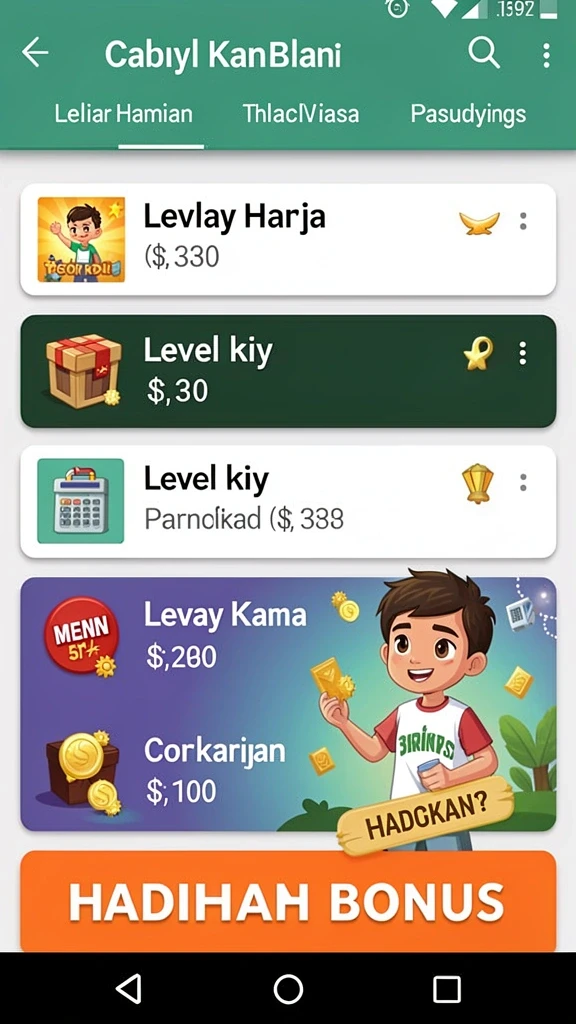Tap the system home button
576x1024 pixels.
click(288, 989)
